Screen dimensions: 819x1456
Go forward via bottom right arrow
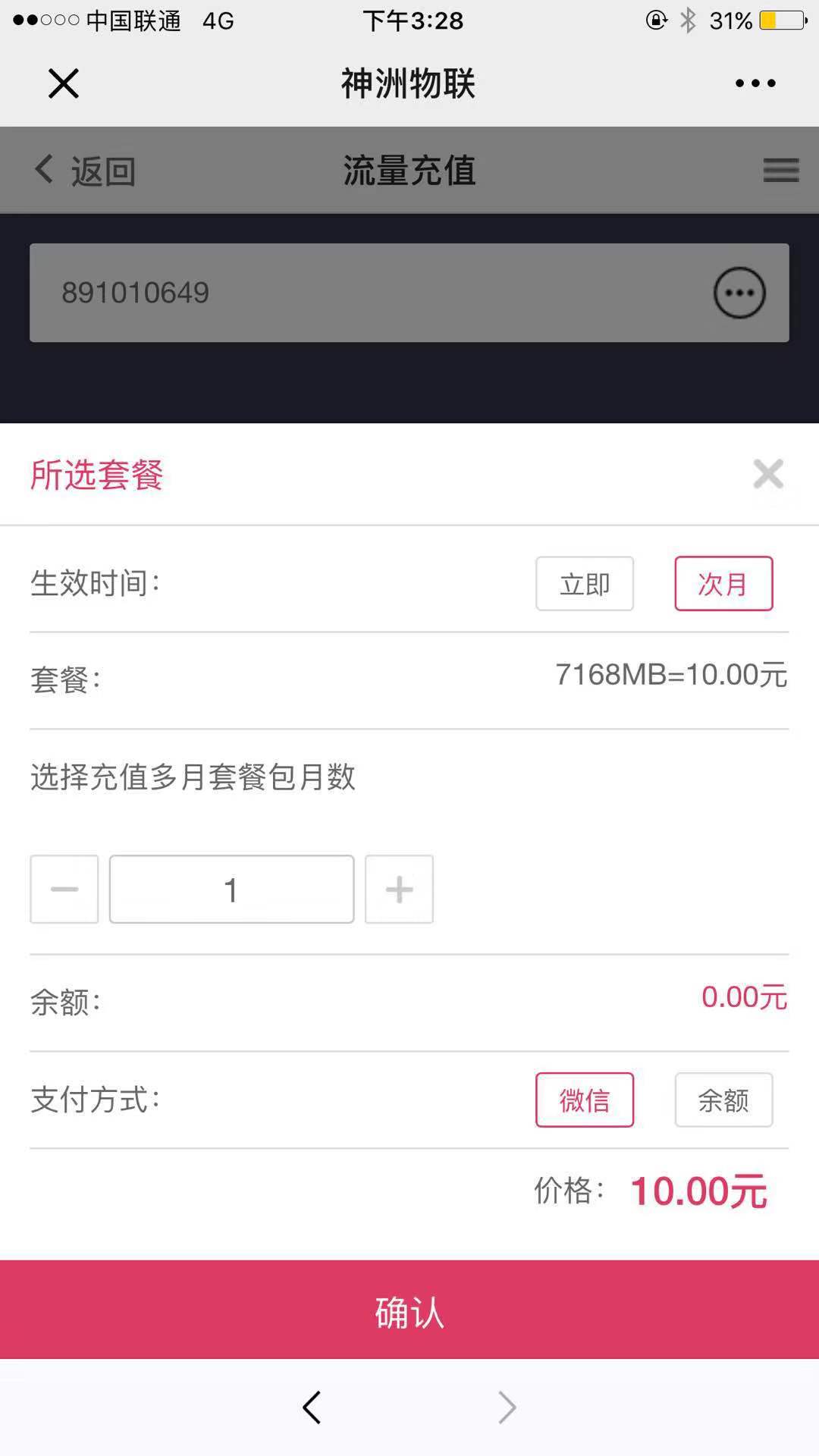click(x=507, y=1407)
